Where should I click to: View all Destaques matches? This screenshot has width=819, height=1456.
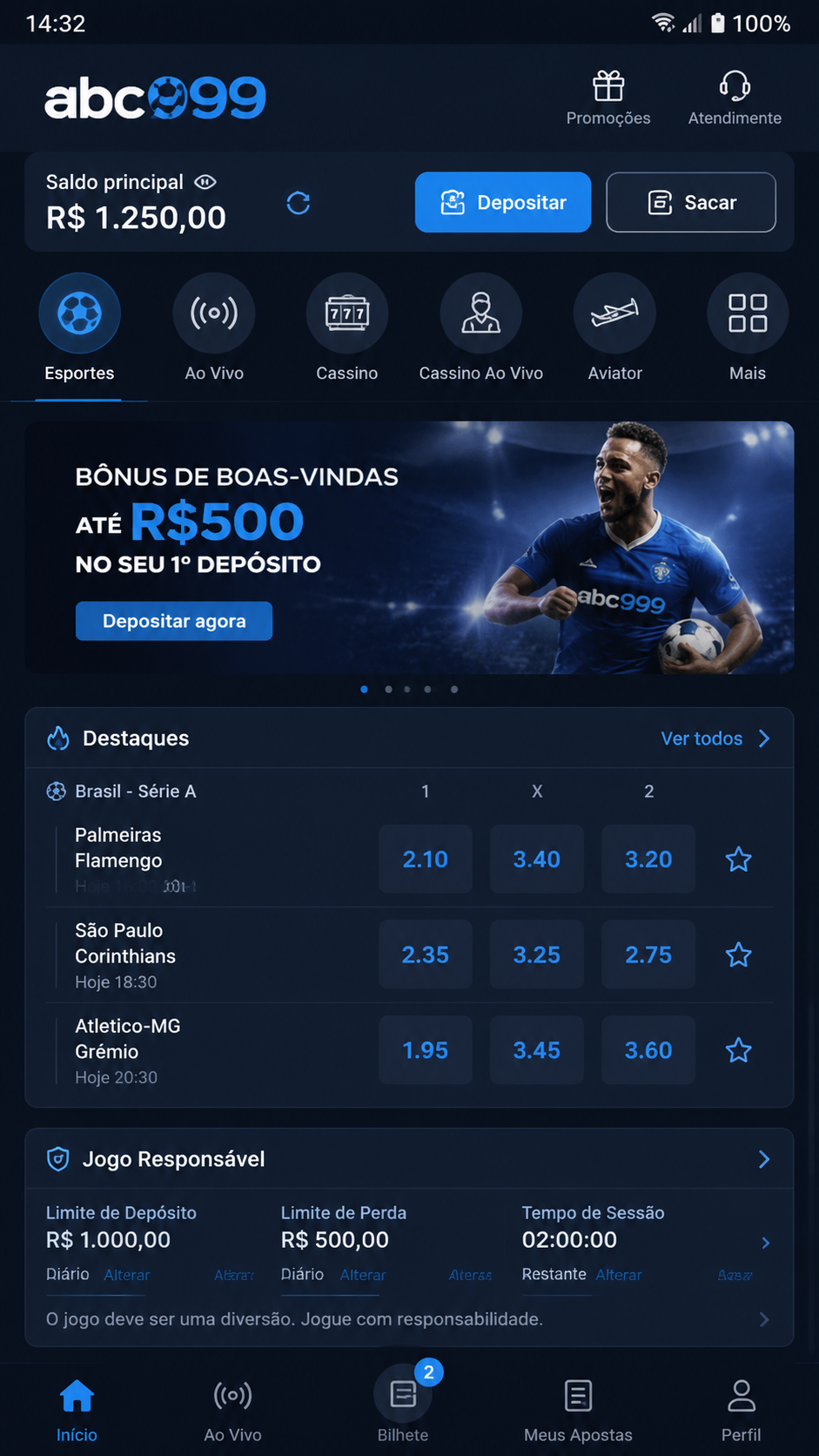(x=715, y=738)
